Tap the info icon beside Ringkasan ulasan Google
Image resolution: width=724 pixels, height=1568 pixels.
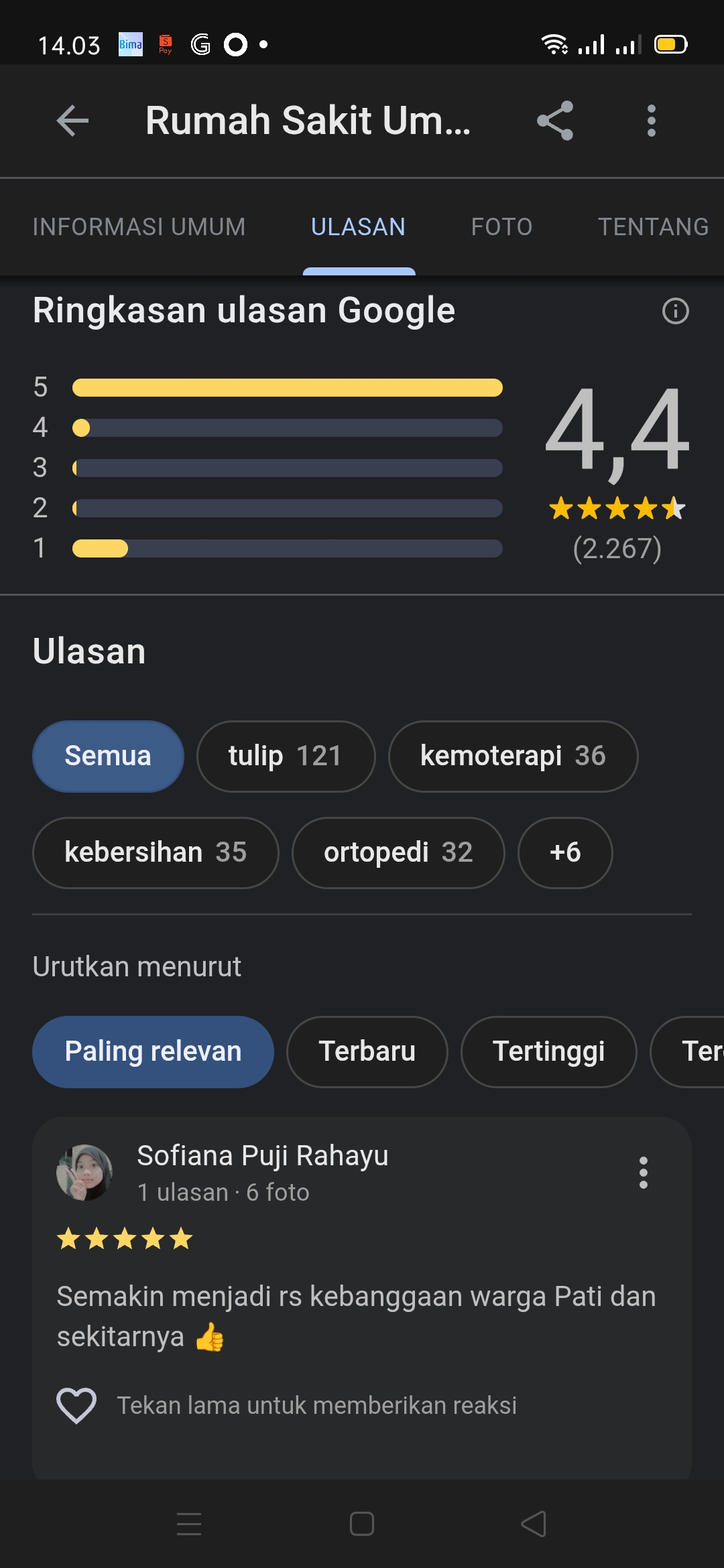[x=675, y=311]
